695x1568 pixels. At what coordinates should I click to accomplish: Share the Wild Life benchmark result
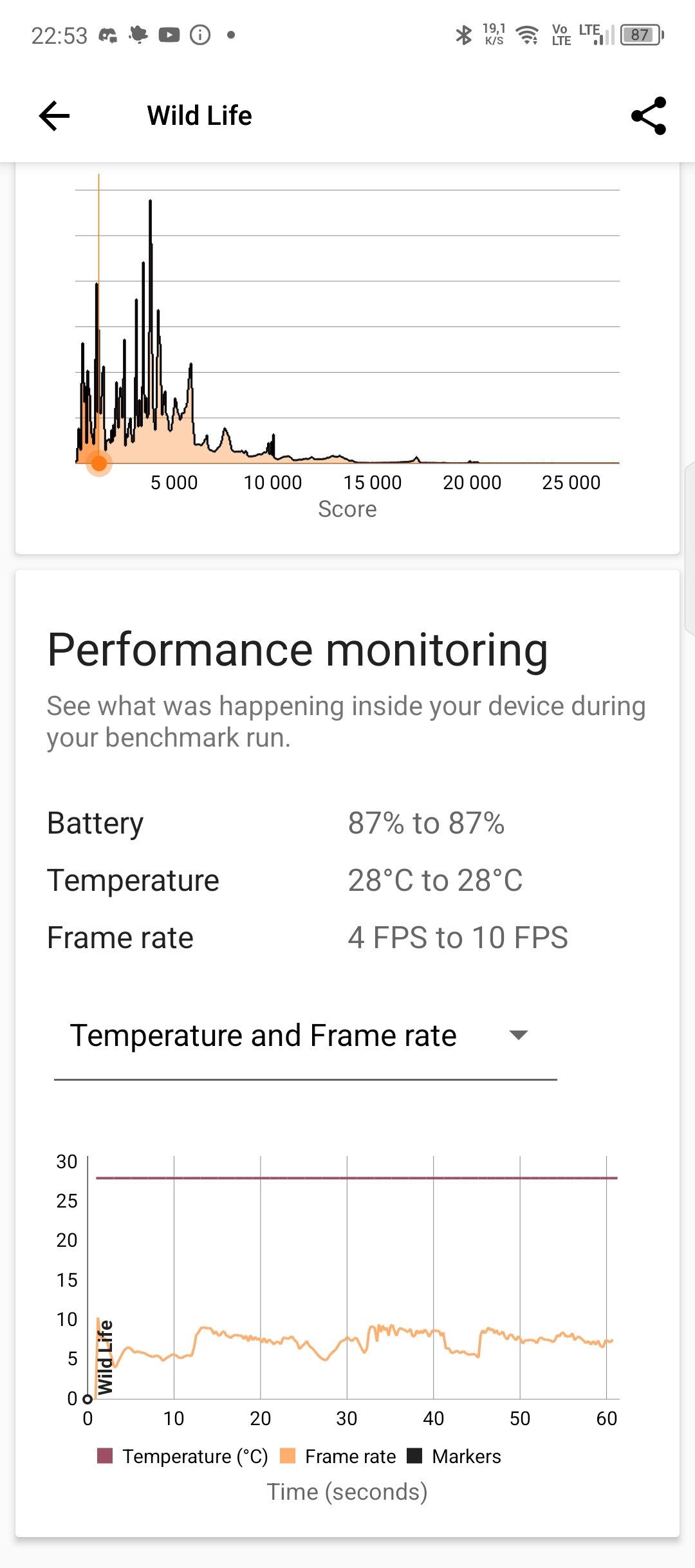coord(649,116)
